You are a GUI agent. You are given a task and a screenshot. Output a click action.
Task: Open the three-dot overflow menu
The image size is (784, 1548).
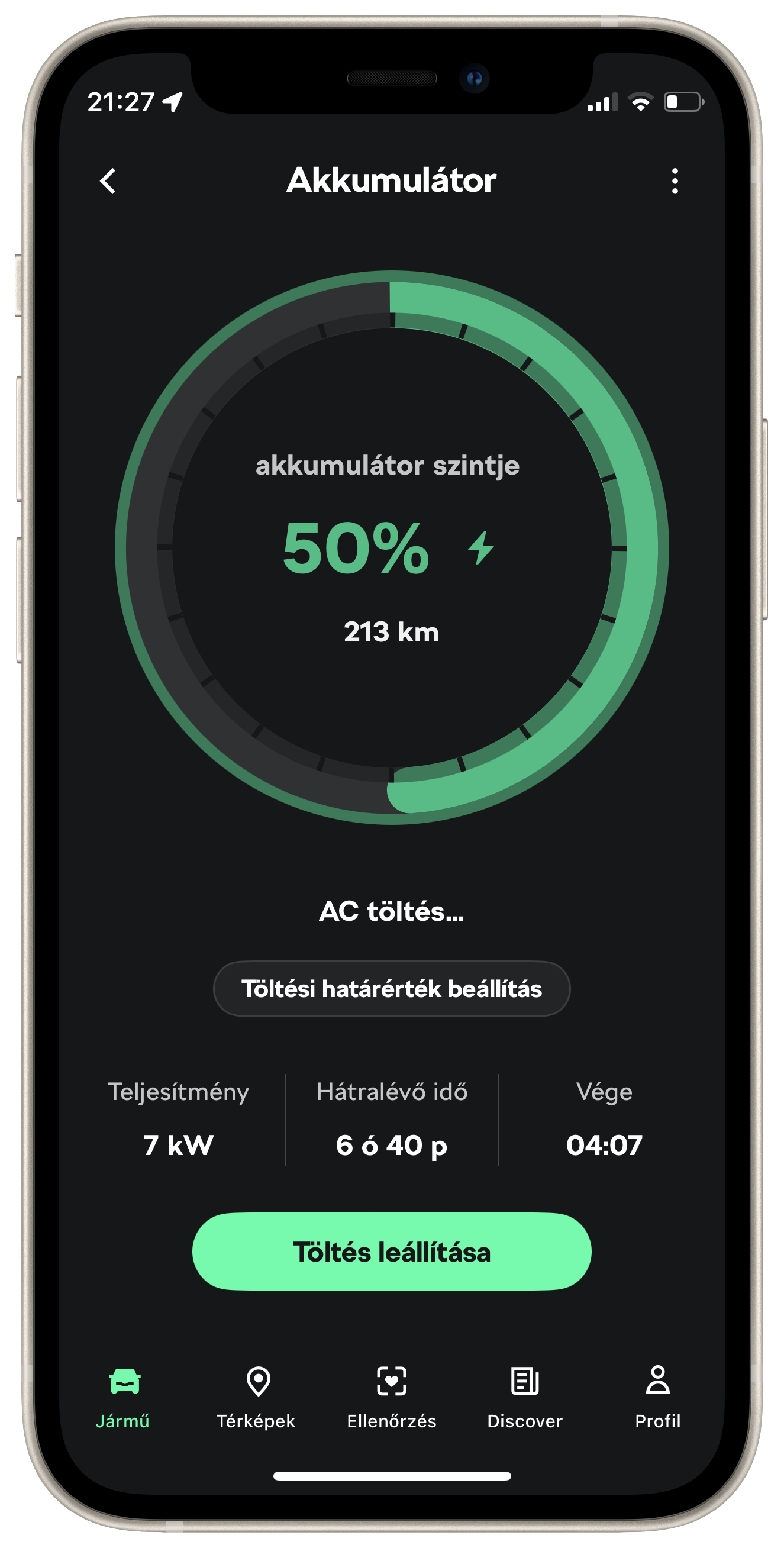pos(675,181)
